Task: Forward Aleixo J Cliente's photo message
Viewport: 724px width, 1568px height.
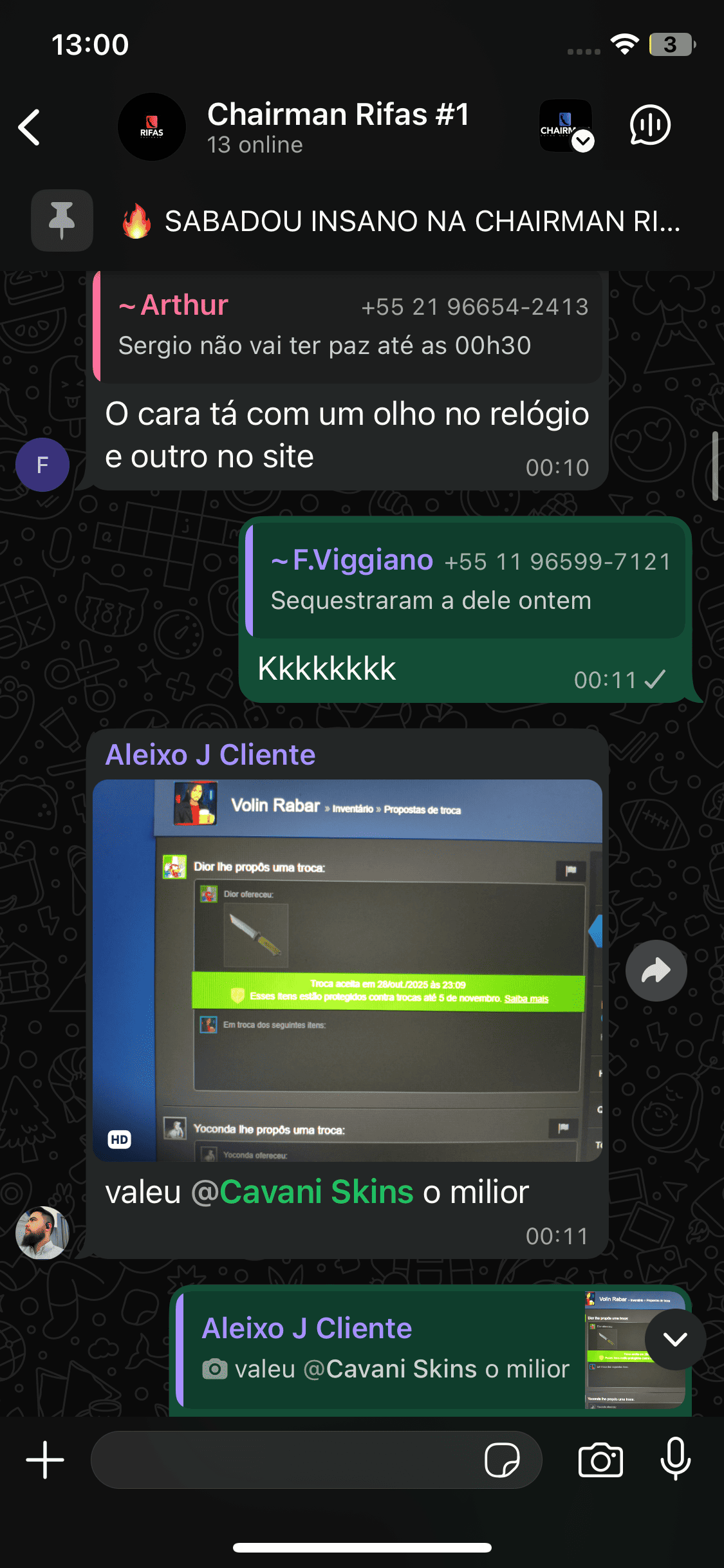Action: click(656, 970)
